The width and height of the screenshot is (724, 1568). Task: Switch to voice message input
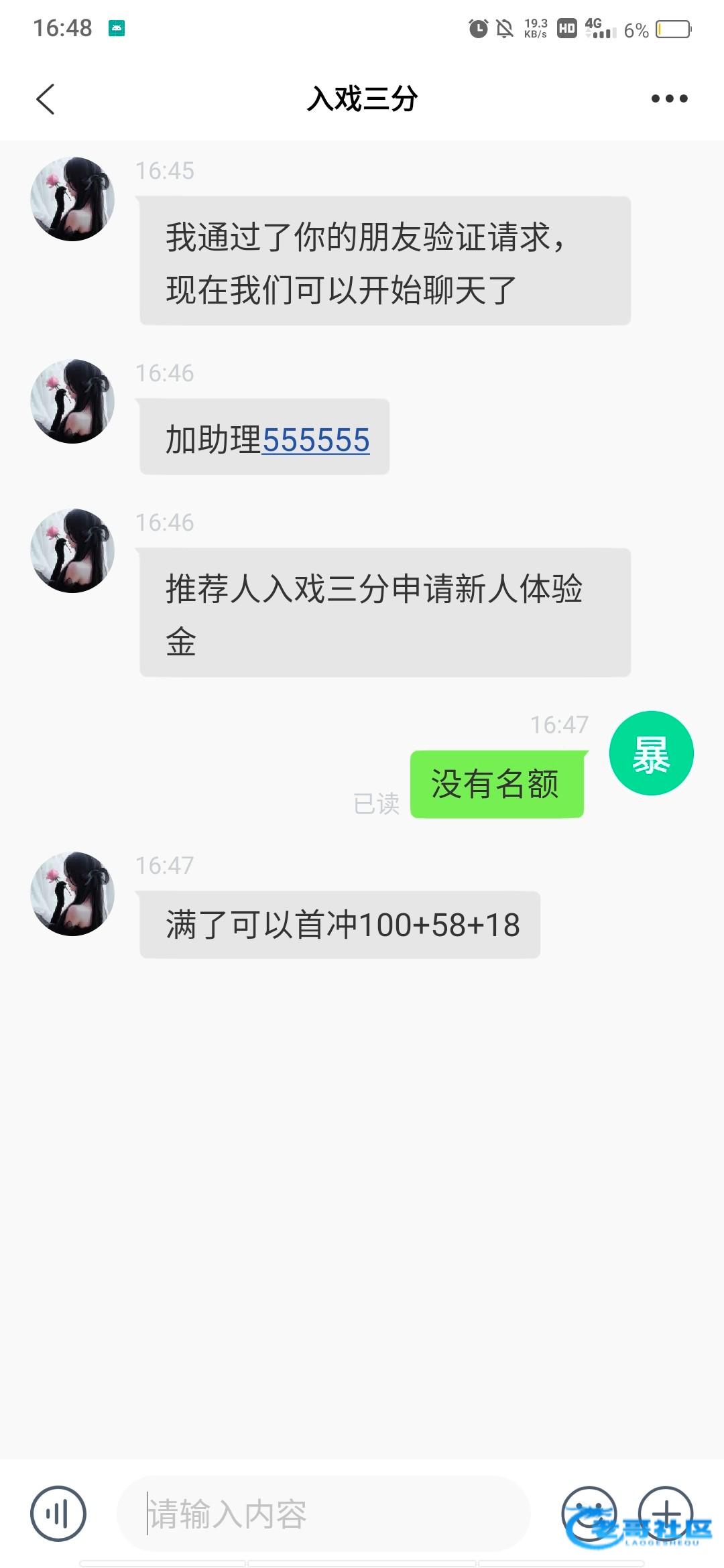(x=58, y=1514)
